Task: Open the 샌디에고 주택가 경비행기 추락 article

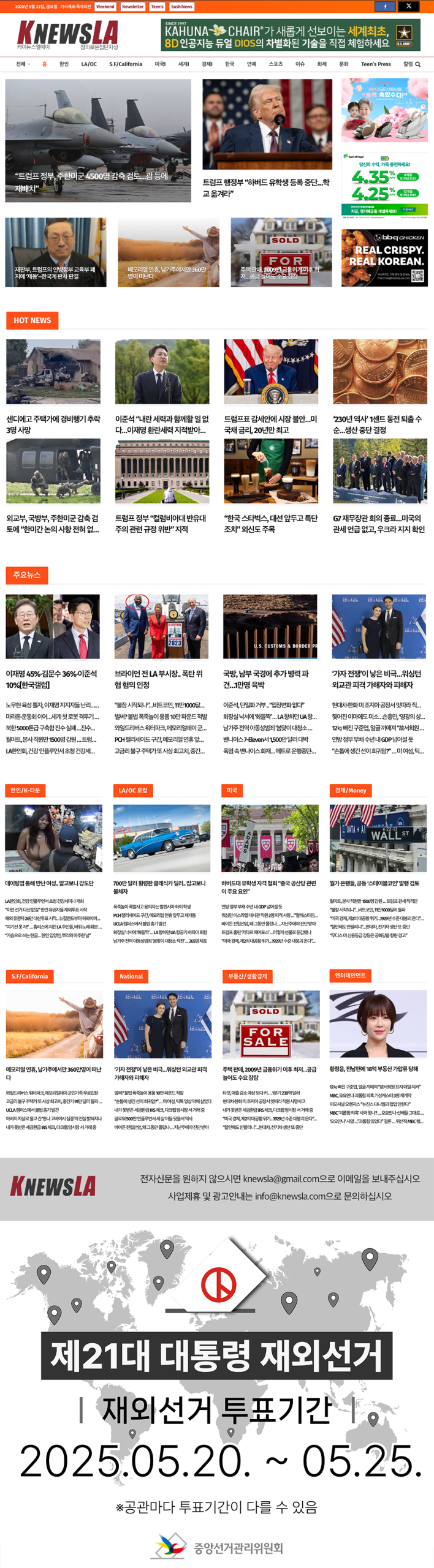Action: (x=53, y=424)
